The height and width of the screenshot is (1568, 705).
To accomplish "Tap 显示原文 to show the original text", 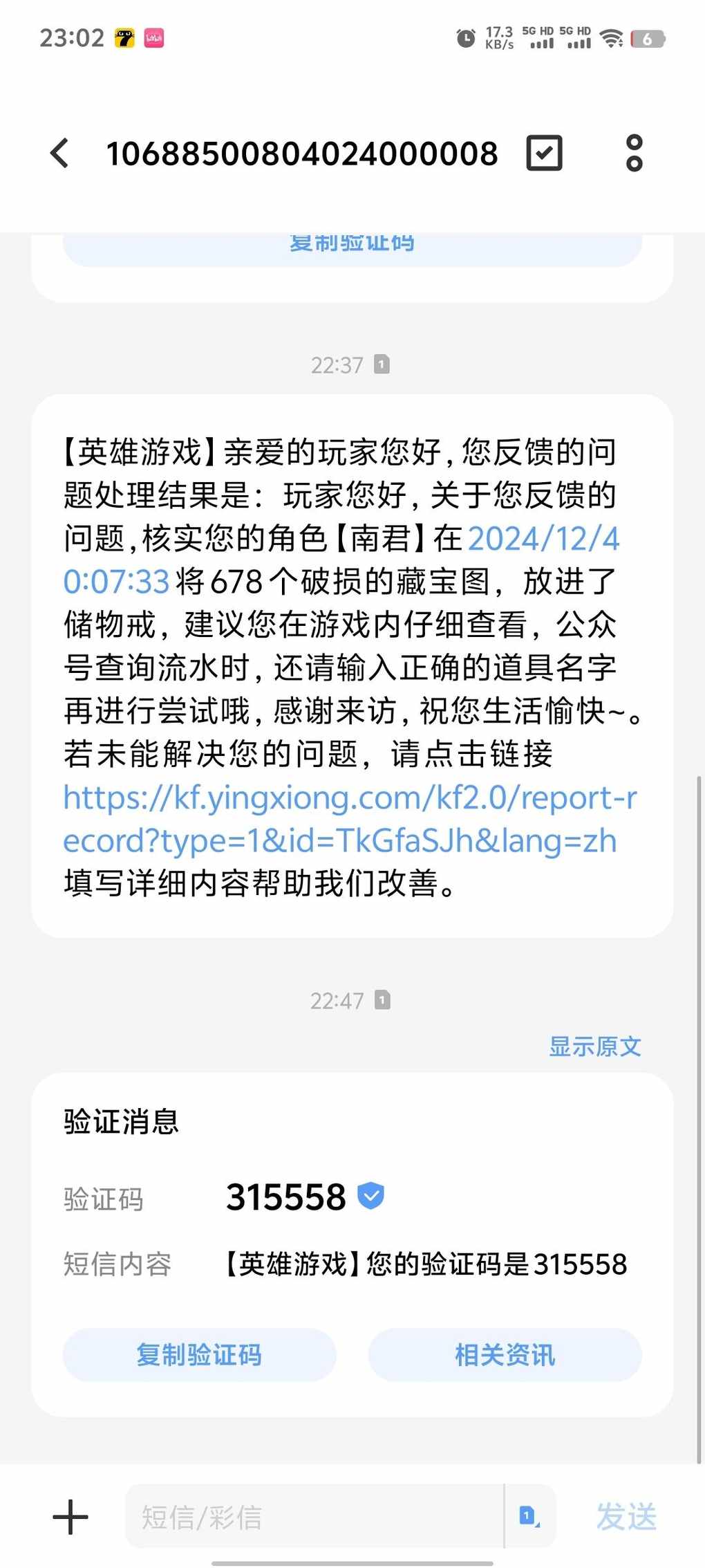I will tap(595, 1046).
